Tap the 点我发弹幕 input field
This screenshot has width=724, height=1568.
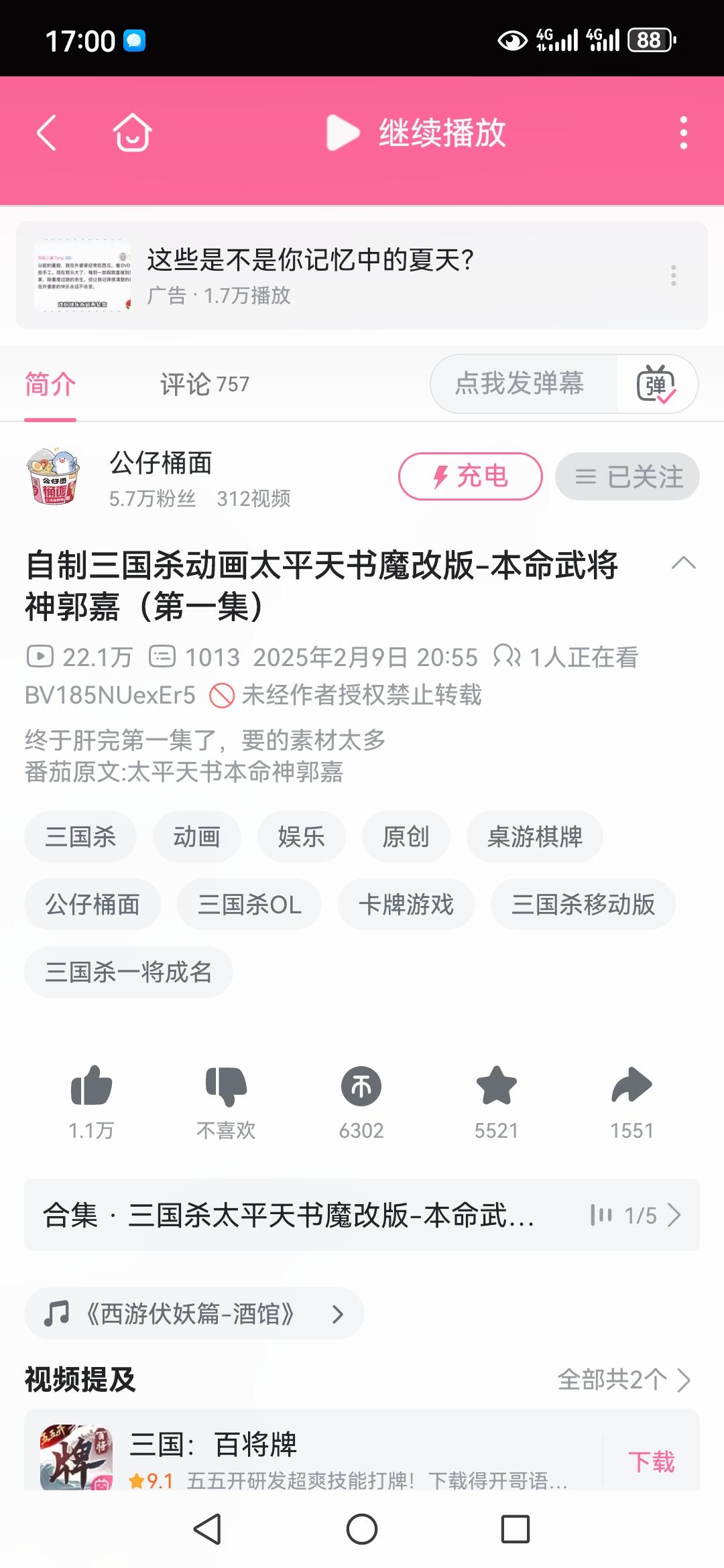click(524, 384)
